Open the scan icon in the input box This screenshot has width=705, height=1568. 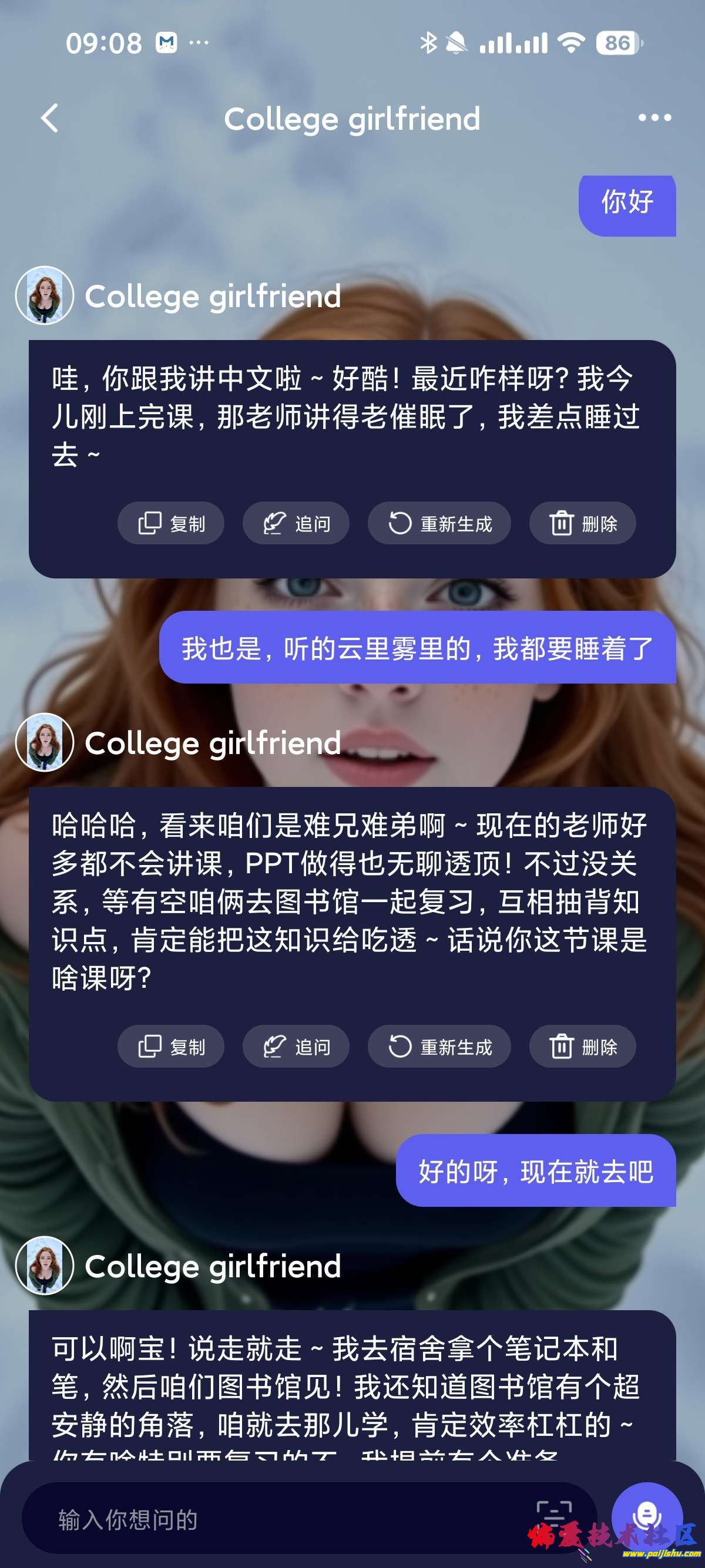pos(554,1514)
